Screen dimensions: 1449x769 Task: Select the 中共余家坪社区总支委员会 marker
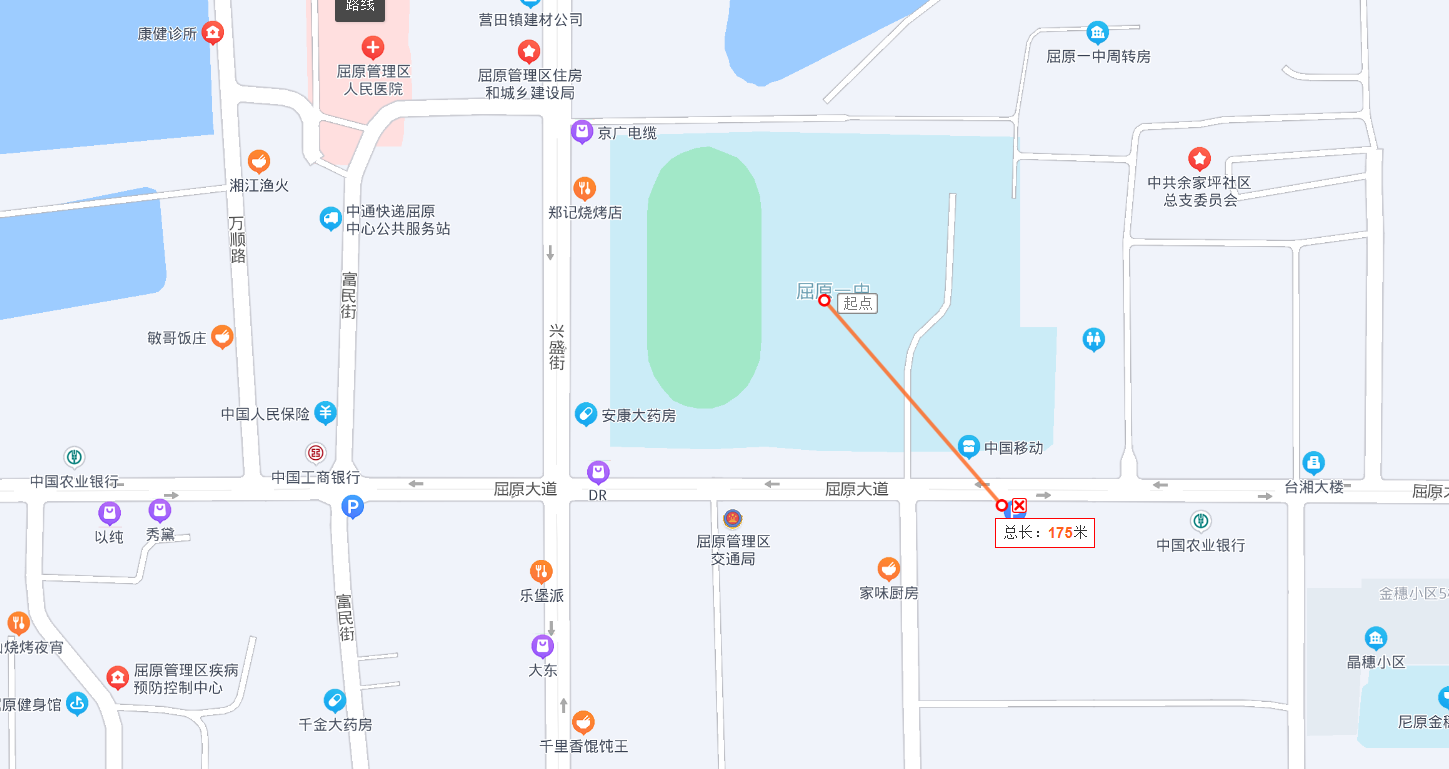(1199, 159)
